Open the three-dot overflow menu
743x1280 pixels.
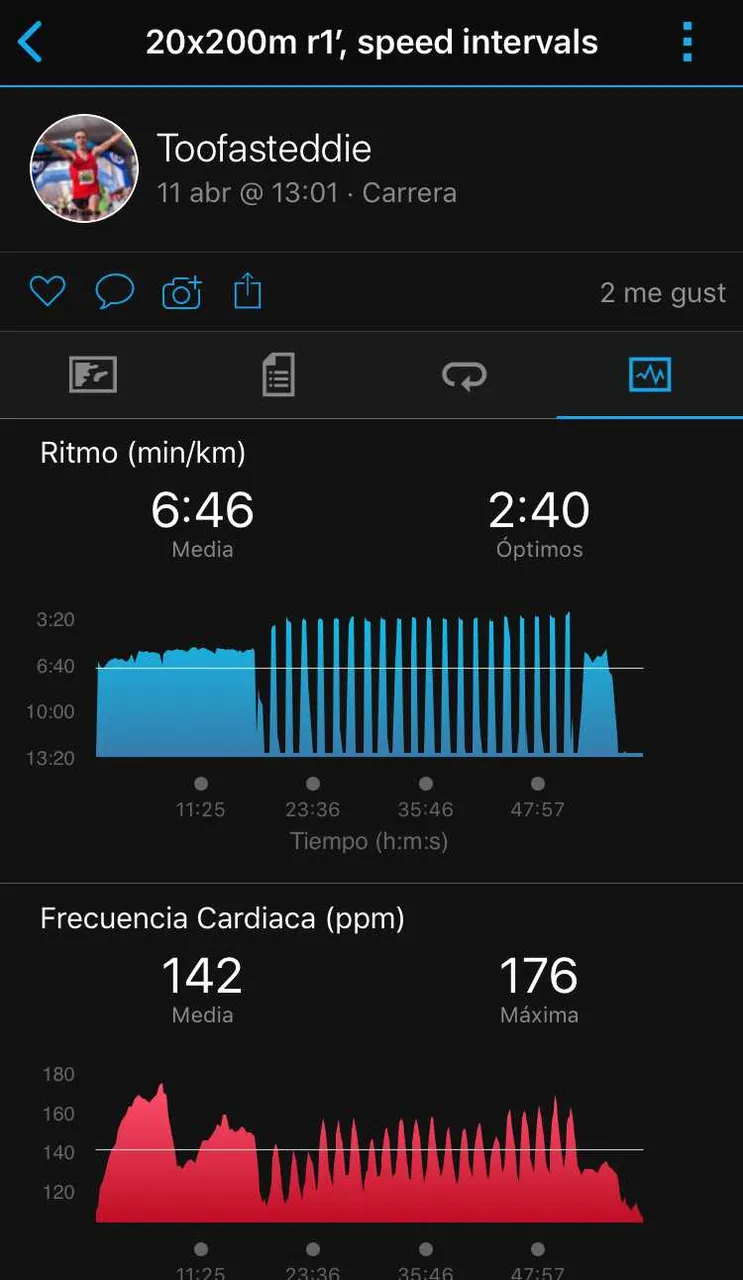pyautogui.click(x=687, y=43)
